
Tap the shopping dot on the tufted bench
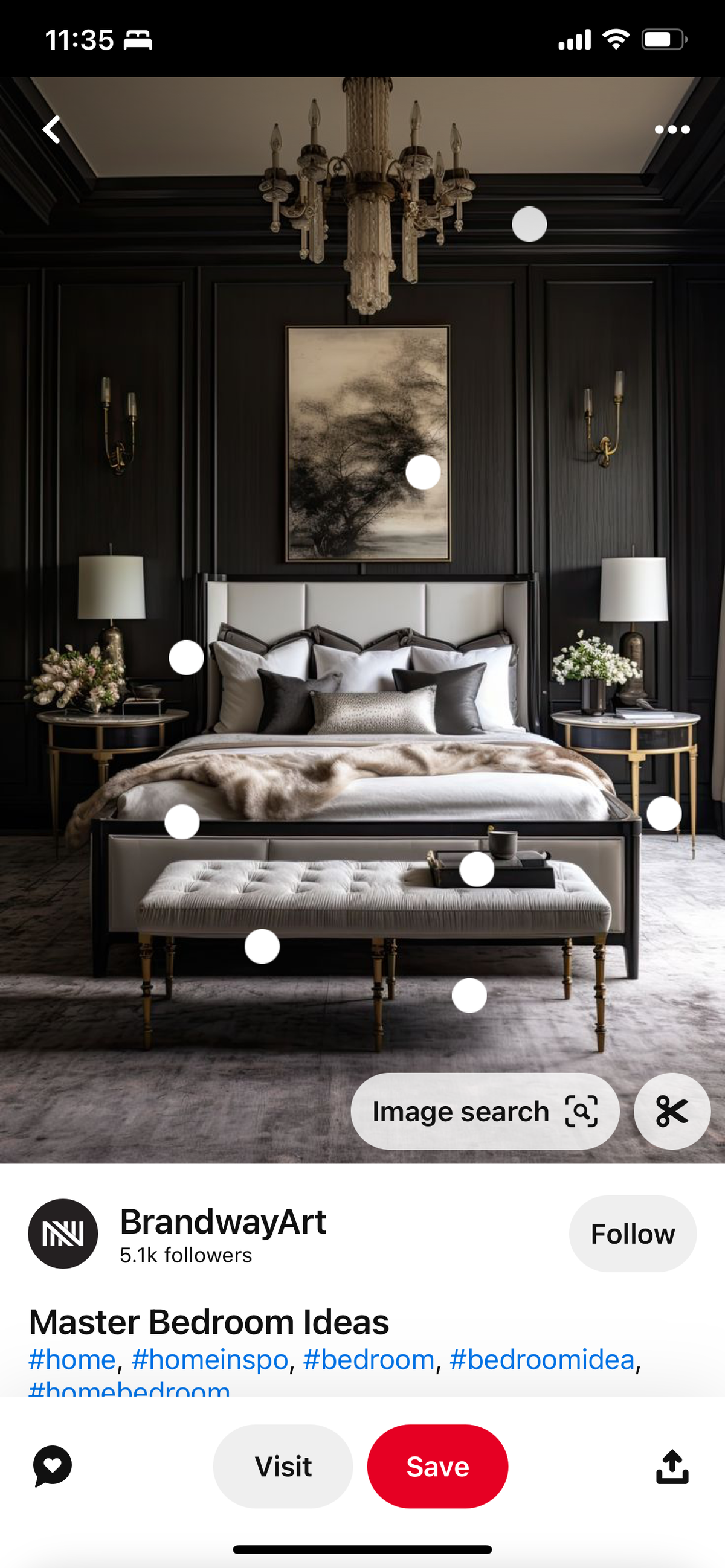click(262, 947)
